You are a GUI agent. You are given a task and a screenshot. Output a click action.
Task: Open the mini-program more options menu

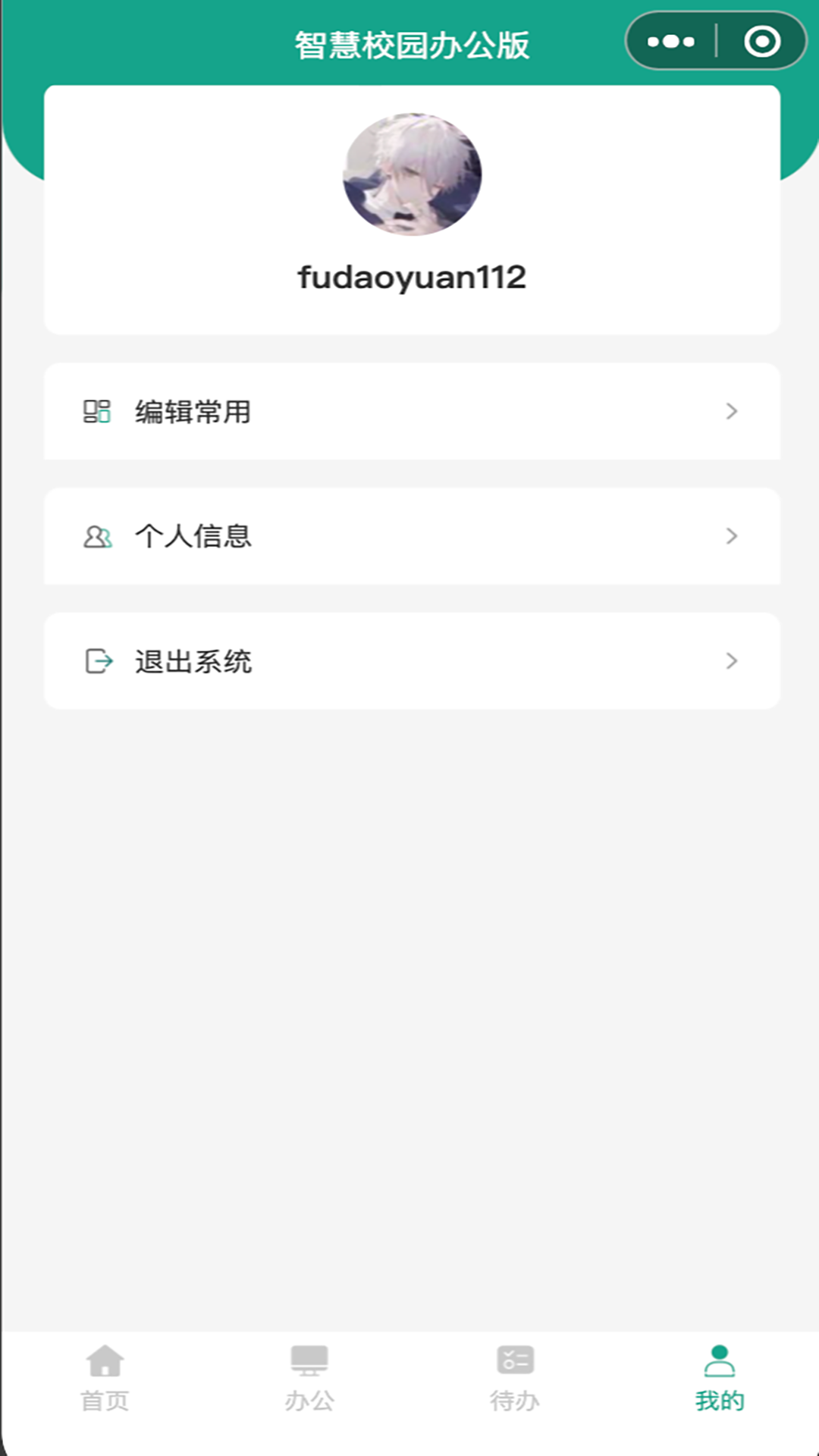click(669, 42)
